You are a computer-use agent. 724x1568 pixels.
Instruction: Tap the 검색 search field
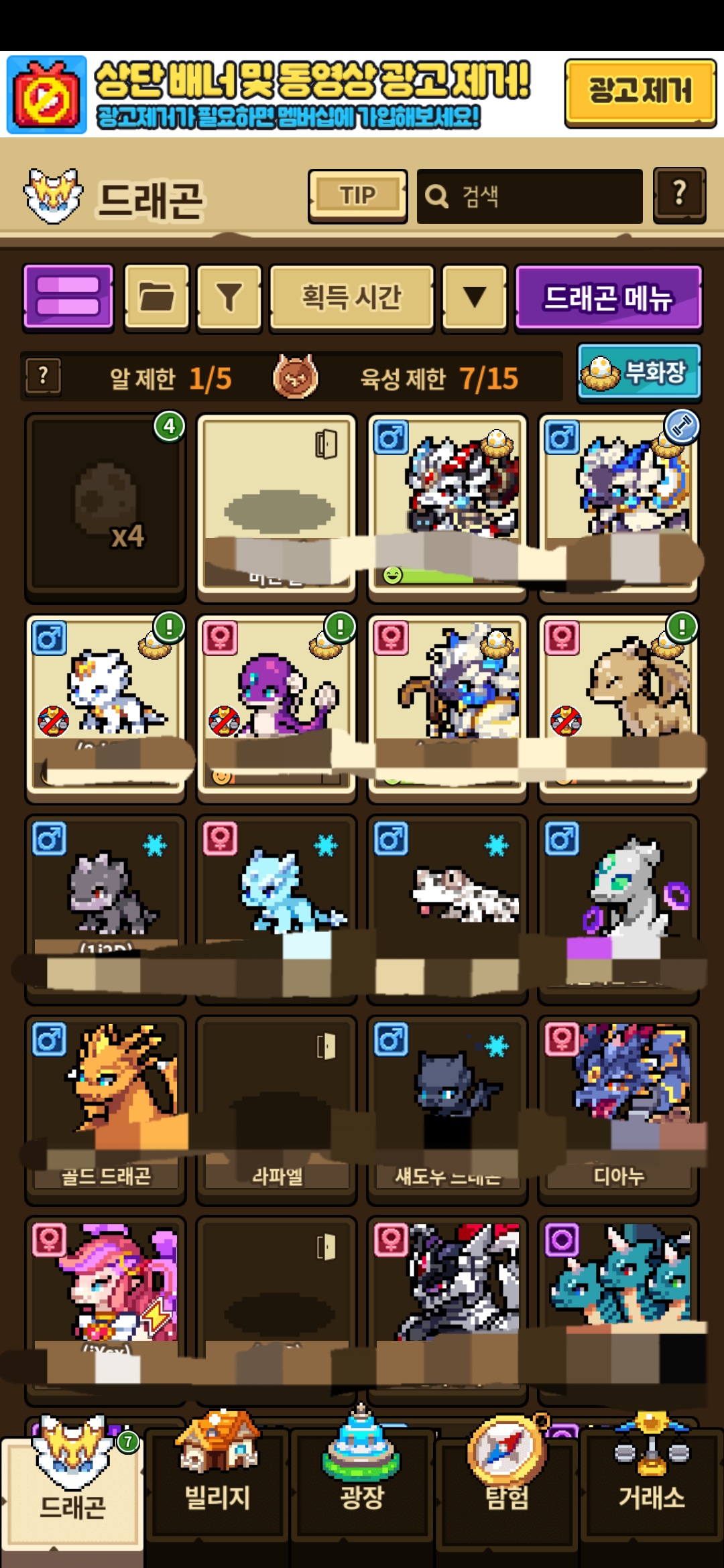pyautogui.click(x=530, y=196)
